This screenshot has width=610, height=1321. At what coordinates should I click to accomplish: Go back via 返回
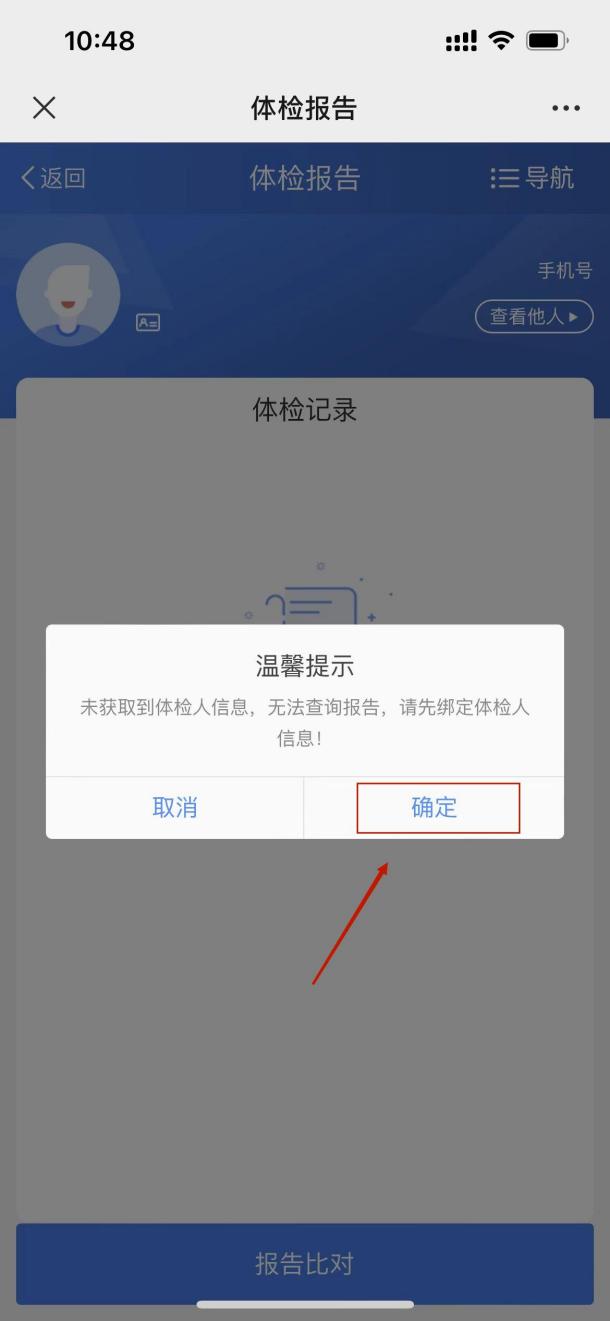point(54,178)
